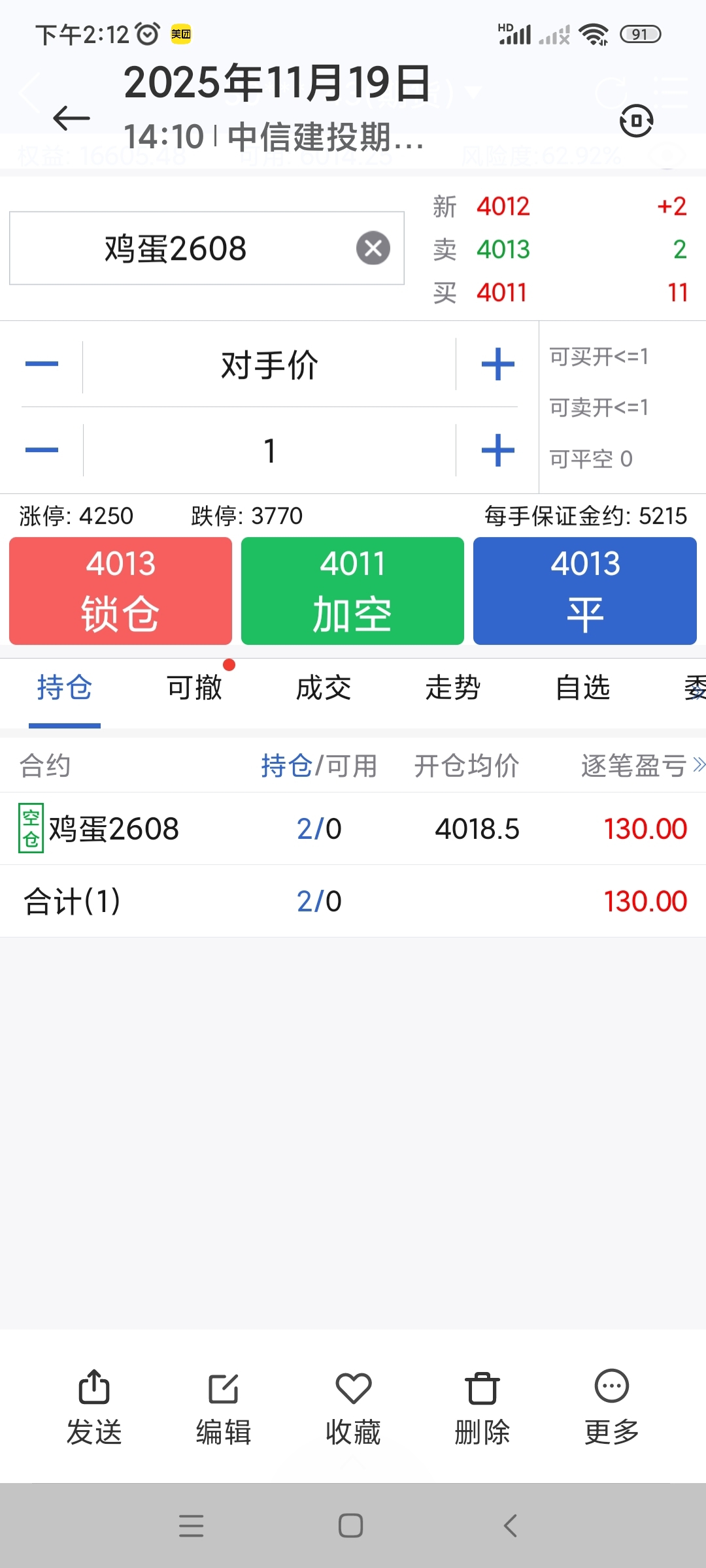Clear the contract field with the X icon
Image resolution: width=706 pixels, height=1568 pixels.
click(373, 248)
